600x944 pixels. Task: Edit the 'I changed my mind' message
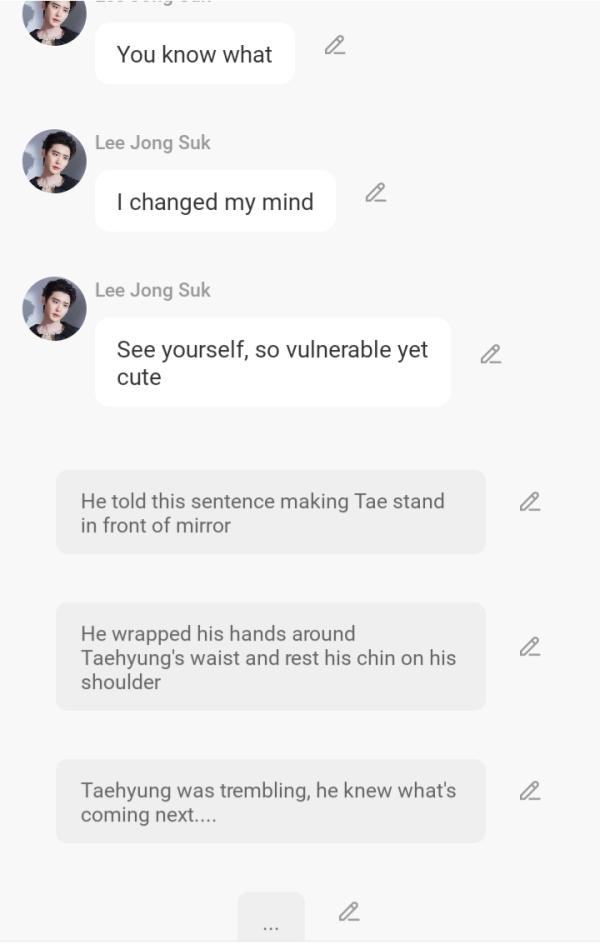376,193
